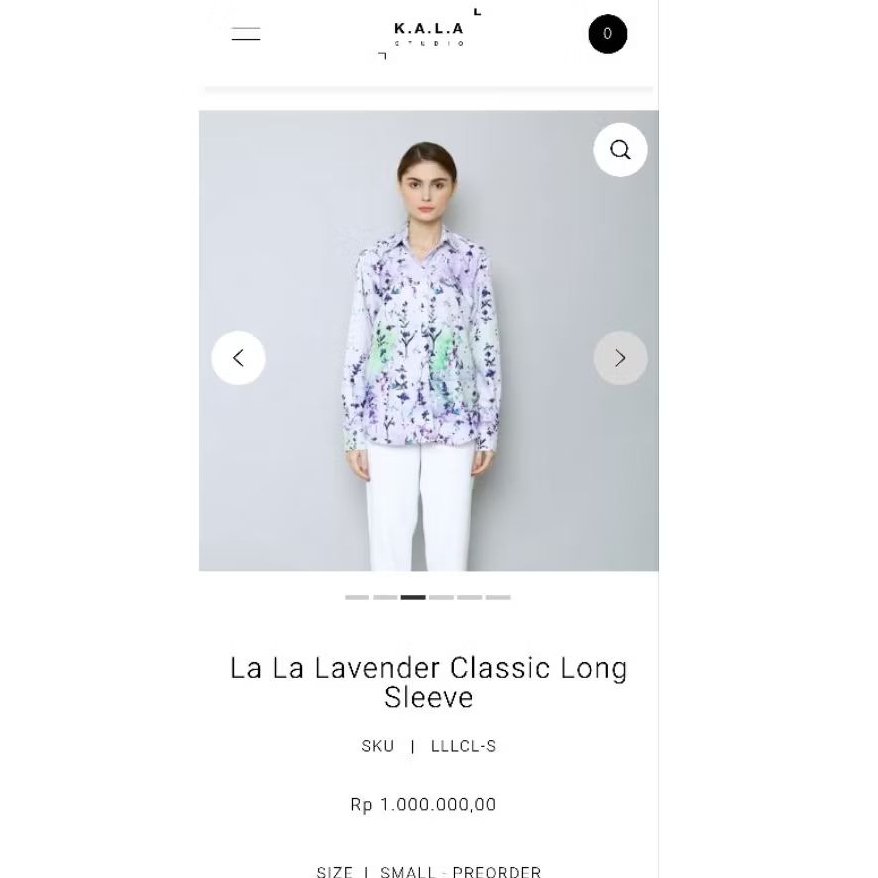Show the next product photo
The image size is (878, 878).
pos(620,358)
